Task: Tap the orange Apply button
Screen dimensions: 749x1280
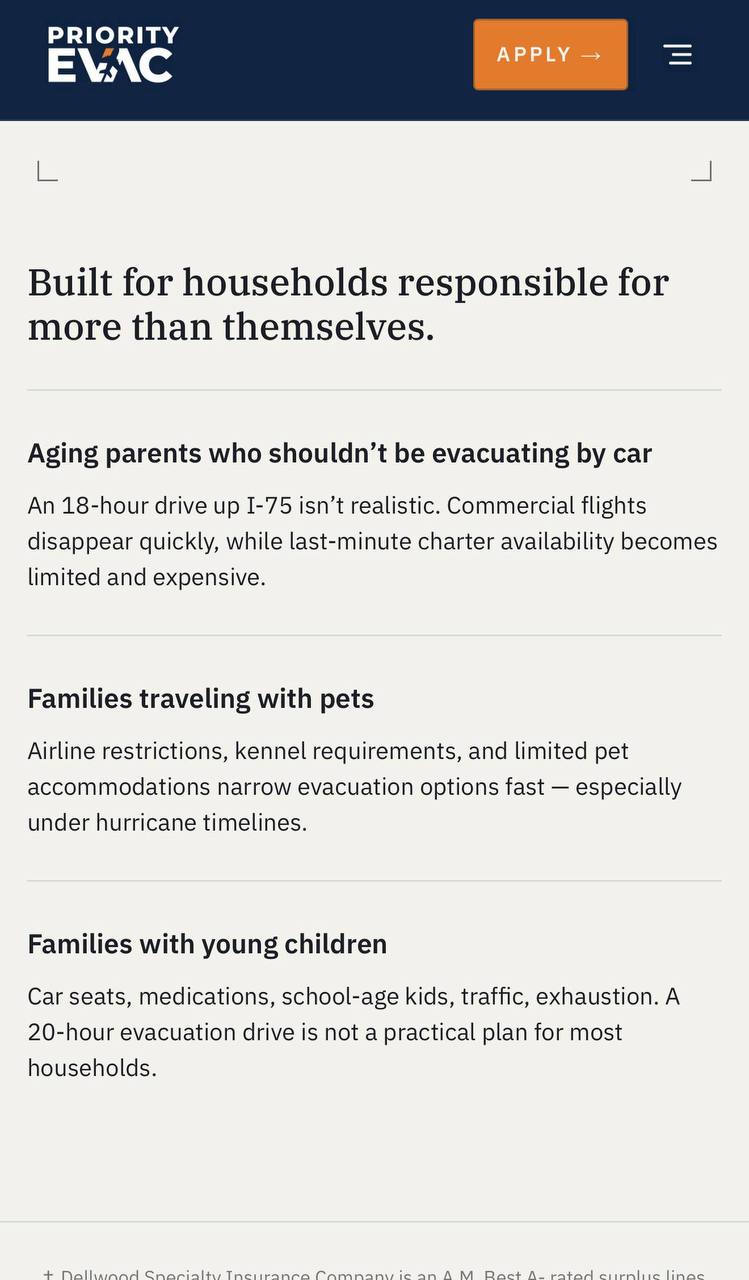Action: coord(550,54)
